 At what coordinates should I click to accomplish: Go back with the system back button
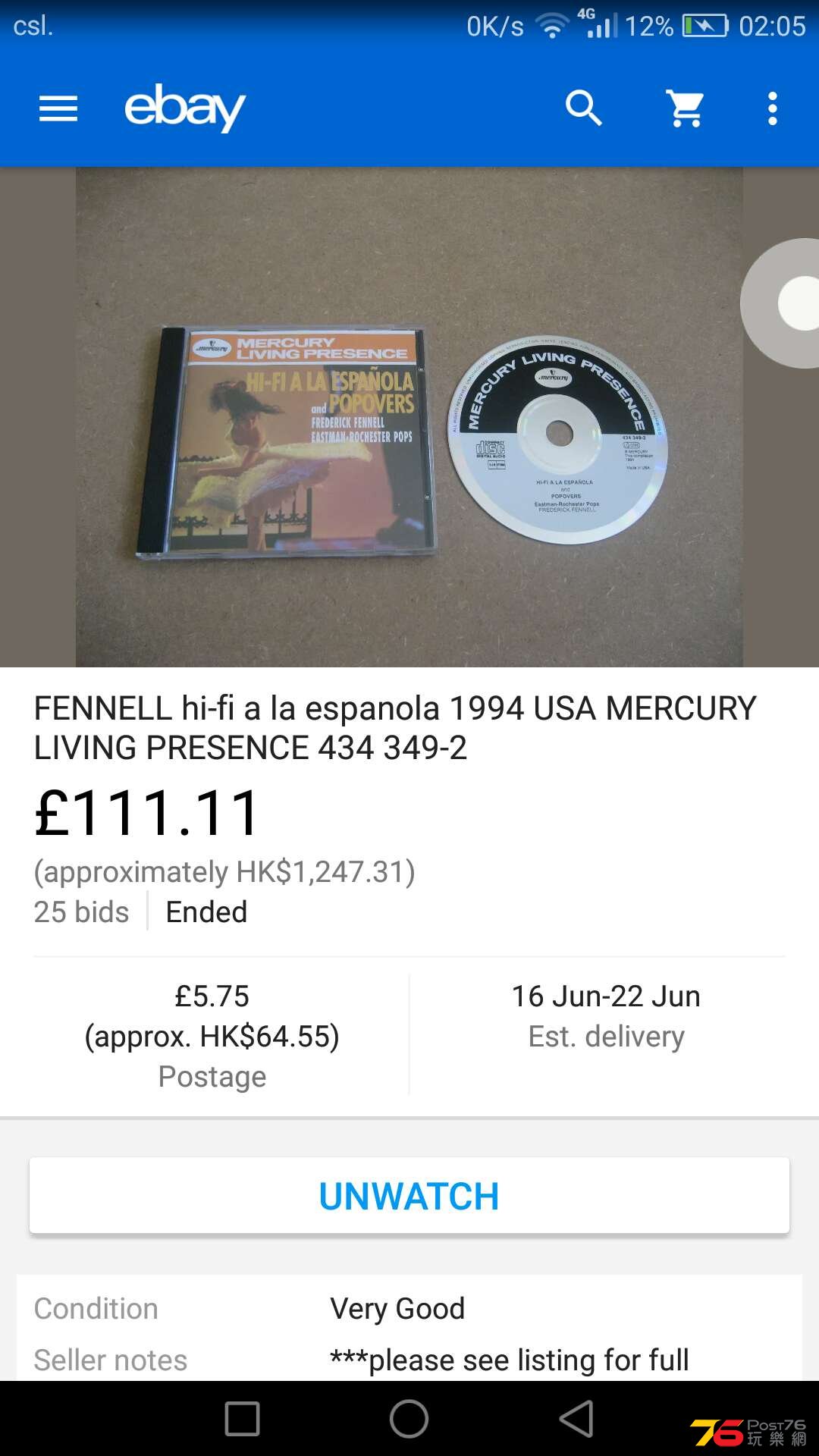click(x=576, y=1418)
